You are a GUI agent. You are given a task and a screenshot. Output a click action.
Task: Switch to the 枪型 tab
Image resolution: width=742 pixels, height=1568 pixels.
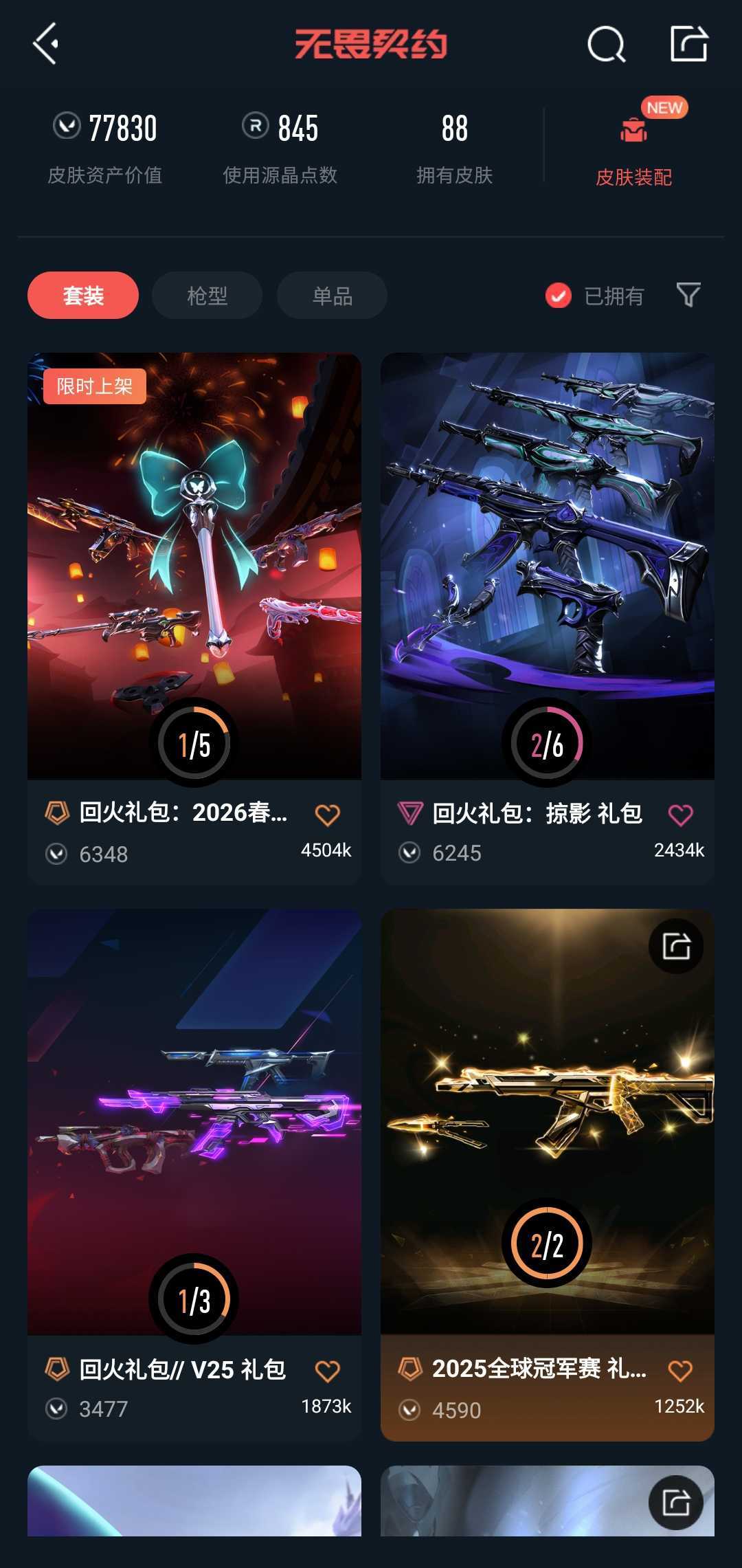pyautogui.click(x=207, y=296)
